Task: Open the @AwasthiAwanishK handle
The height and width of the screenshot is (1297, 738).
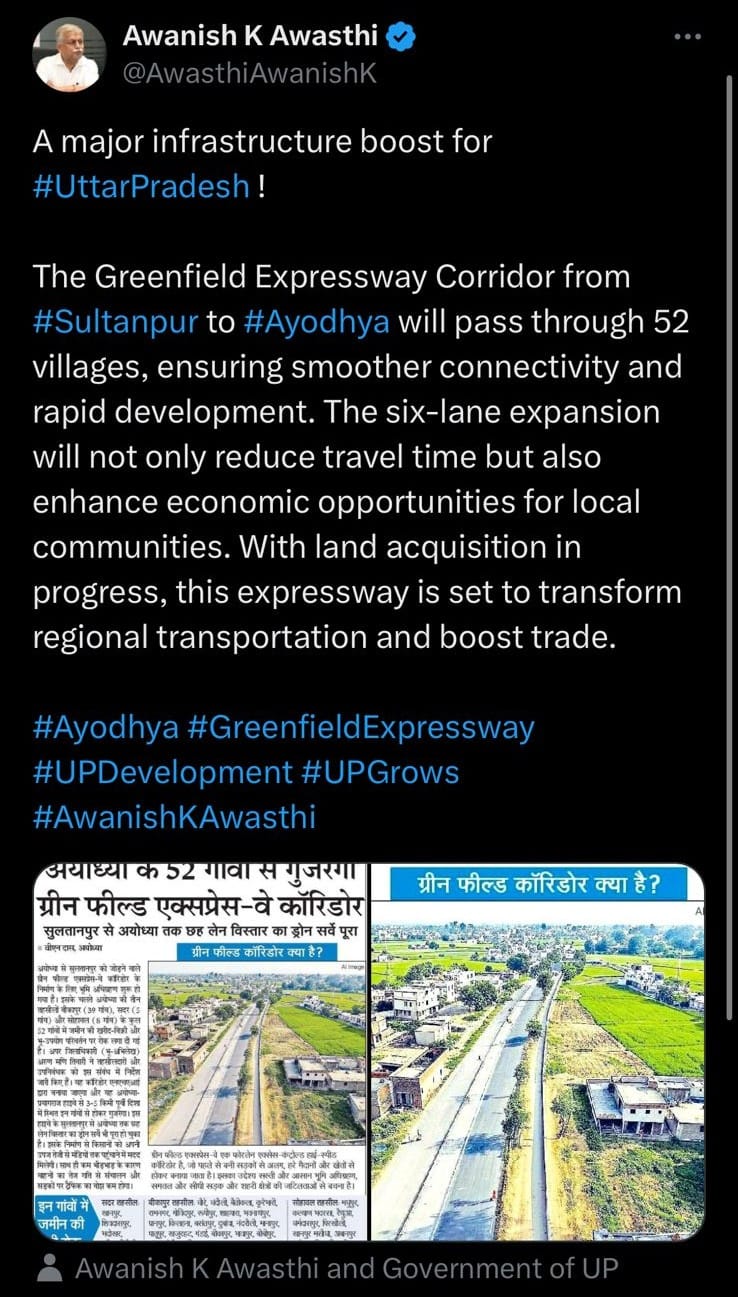Action: point(249,74)
